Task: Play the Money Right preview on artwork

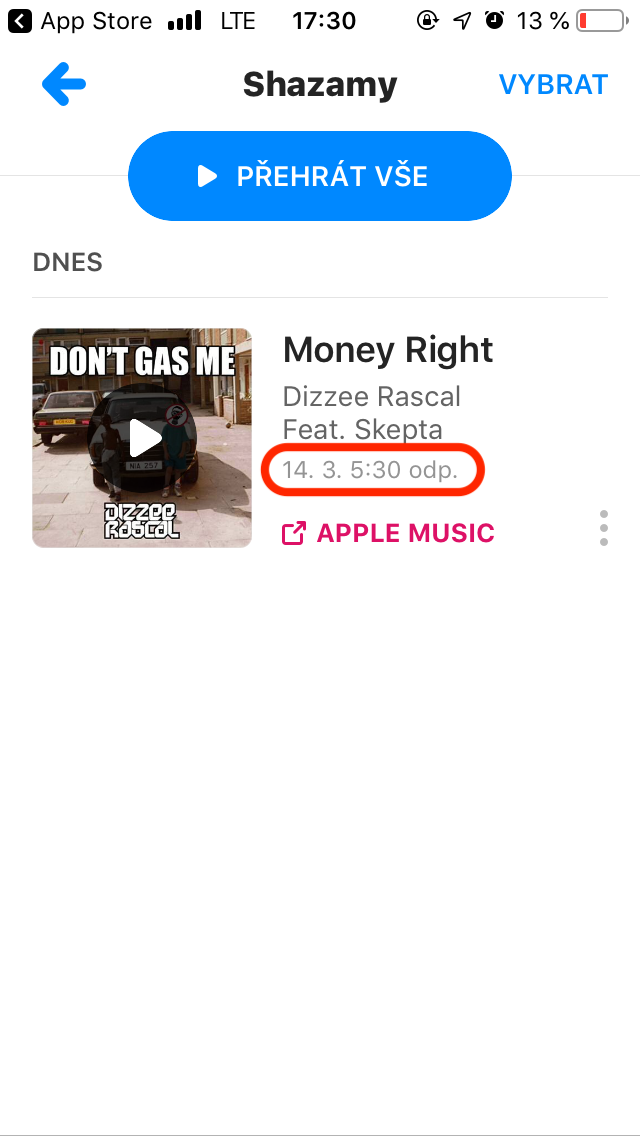Action: (144, 438)
